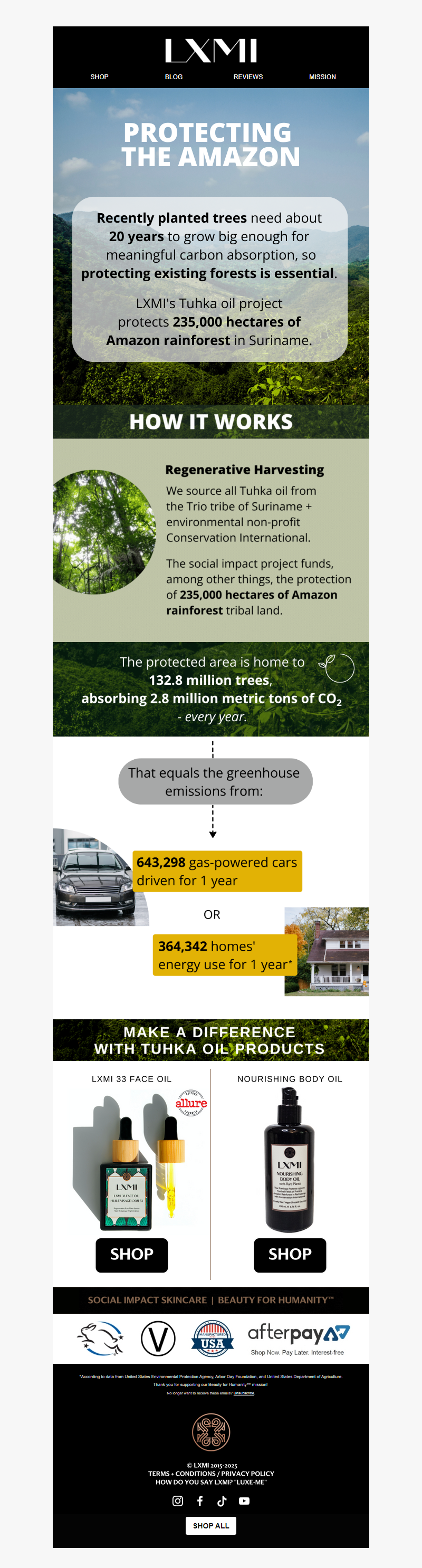The height and width of the screenshot is (1568, 422).
Task: Tap the Unsubscribe link
Action: click(x=244, y=1393)
